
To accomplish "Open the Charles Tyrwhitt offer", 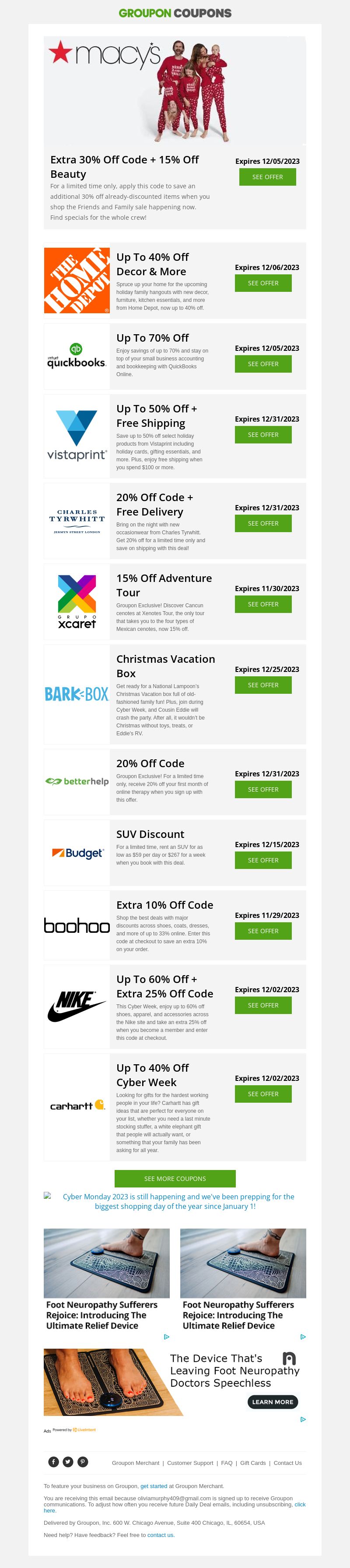I will point(263,523).
